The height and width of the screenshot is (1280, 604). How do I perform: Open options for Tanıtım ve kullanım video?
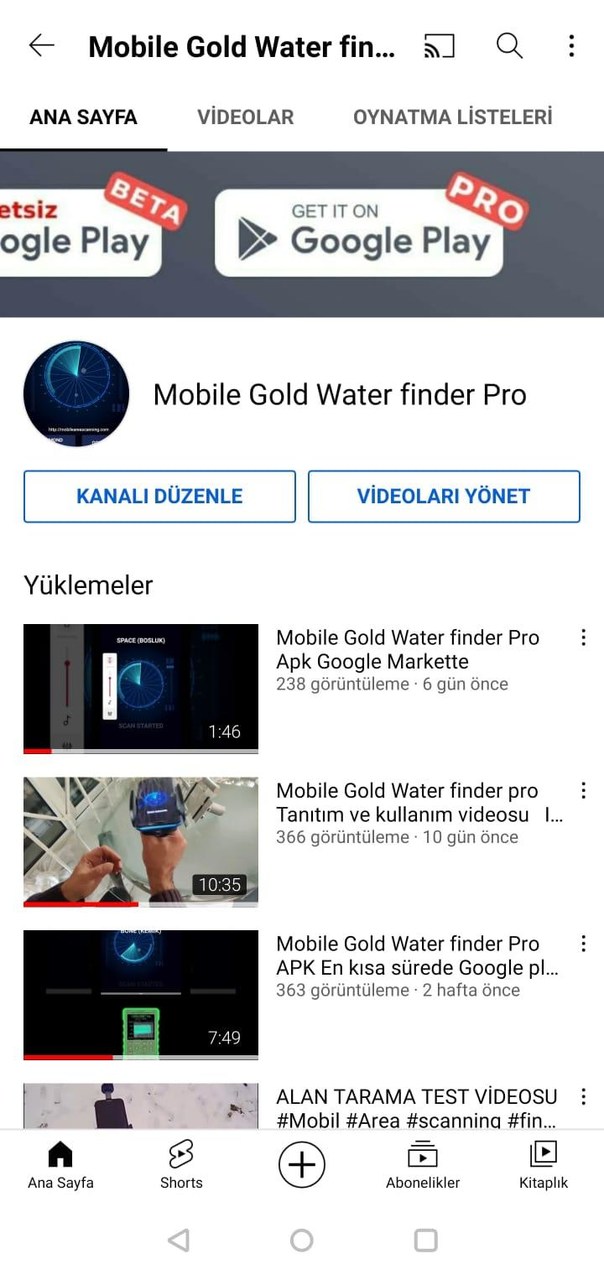click(583, 791)
